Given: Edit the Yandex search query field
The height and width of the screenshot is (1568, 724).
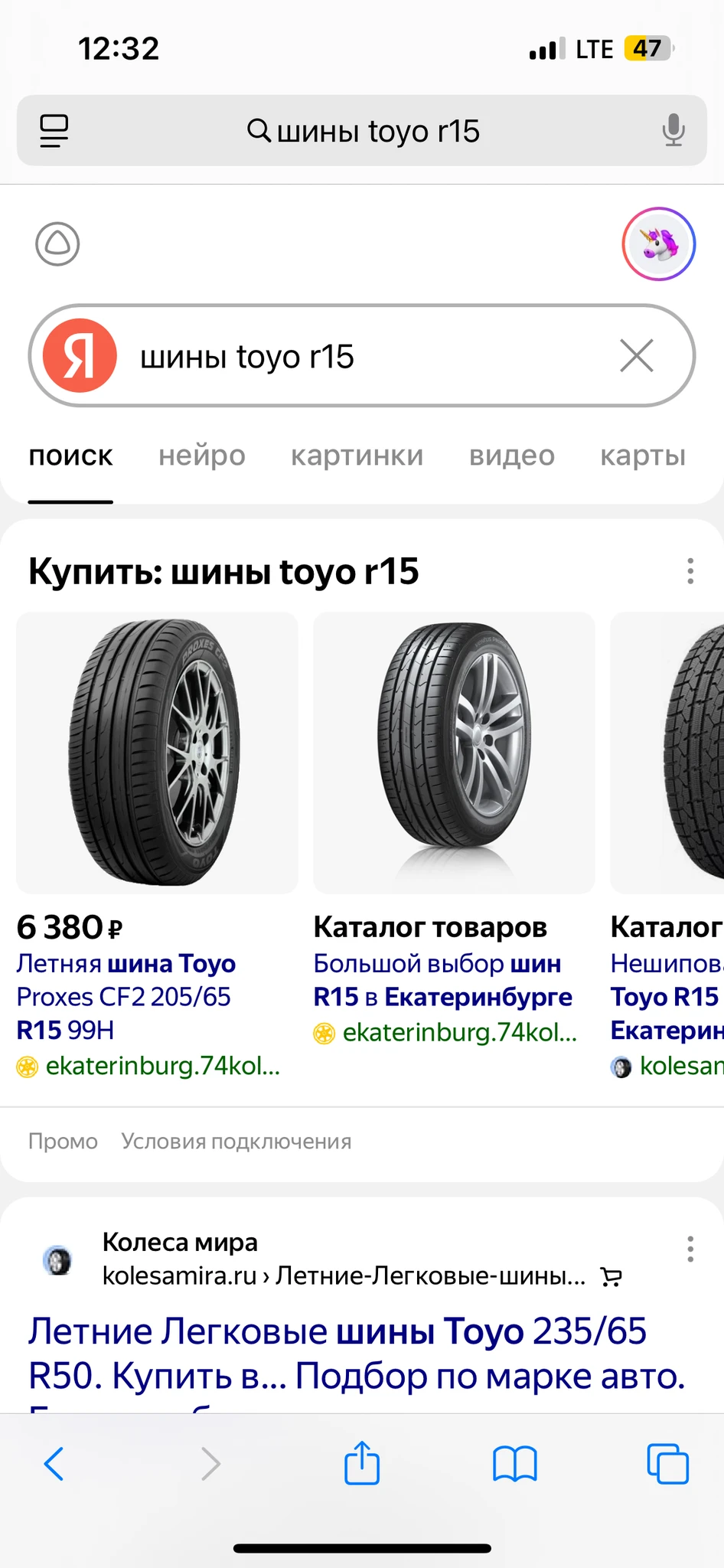Looking at the screenshot, I should tap(367, 357).
